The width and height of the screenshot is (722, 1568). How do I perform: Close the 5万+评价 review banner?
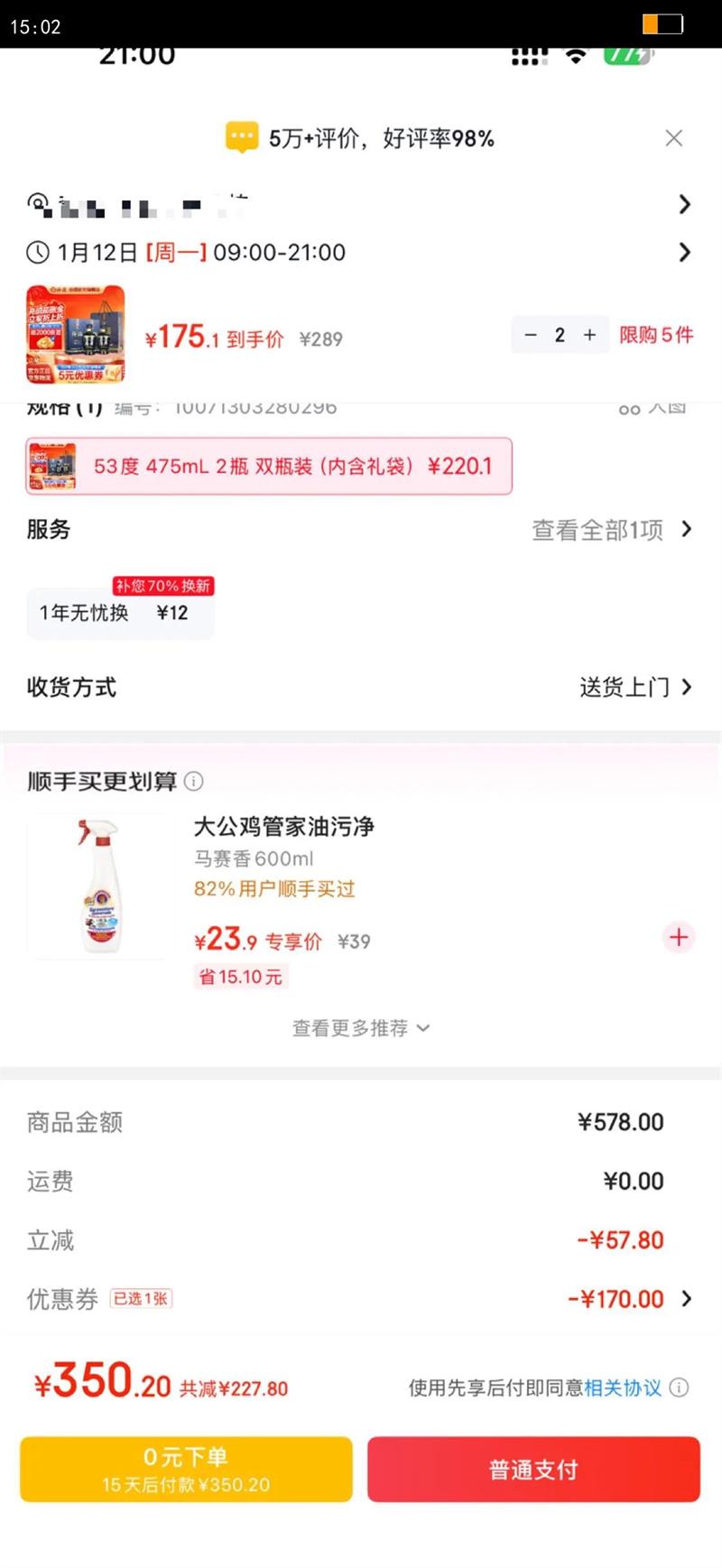674,138
